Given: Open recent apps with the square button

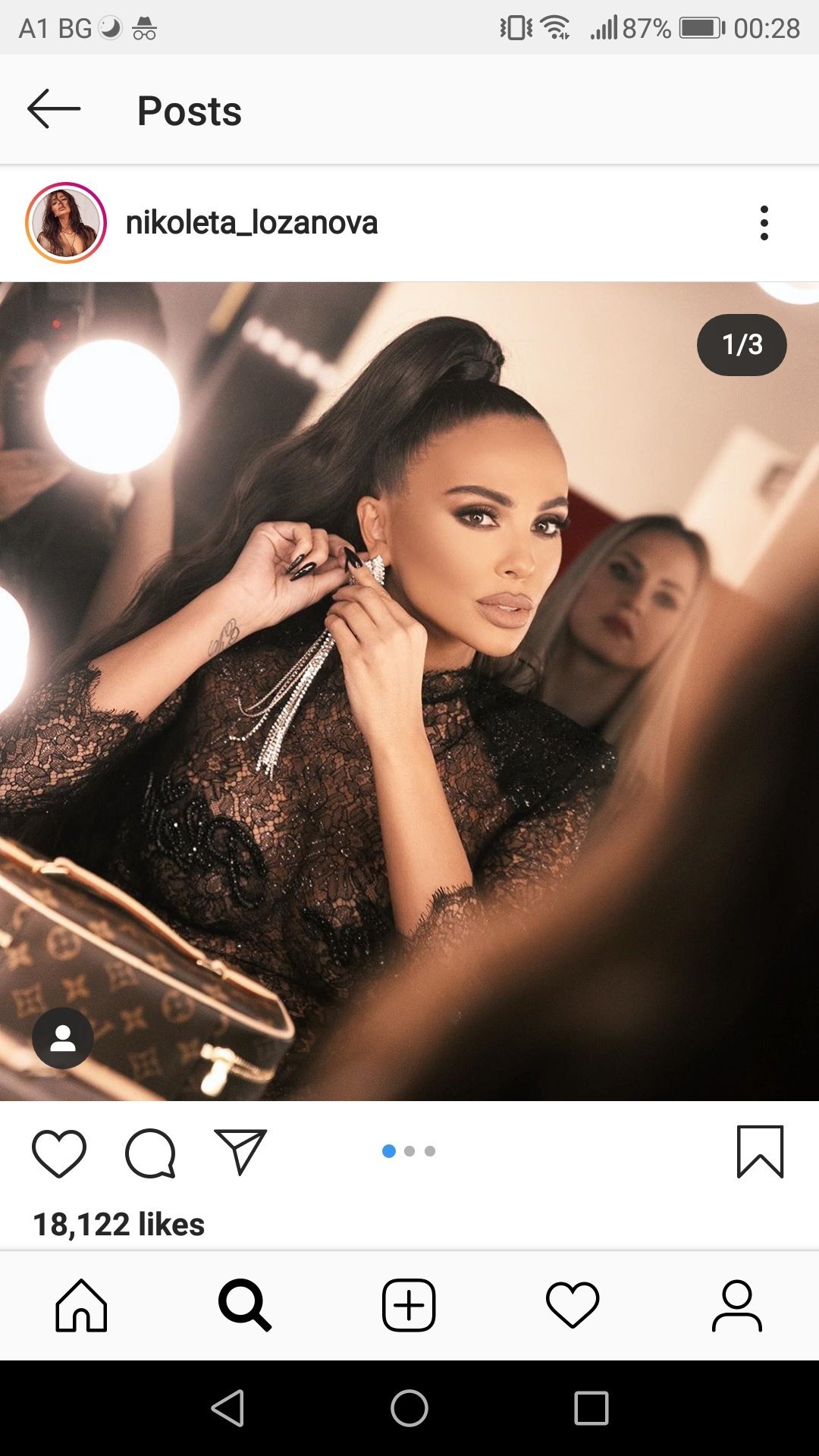Looking at the screenshot, I should pyautogui.click(x=591, y=1408).
